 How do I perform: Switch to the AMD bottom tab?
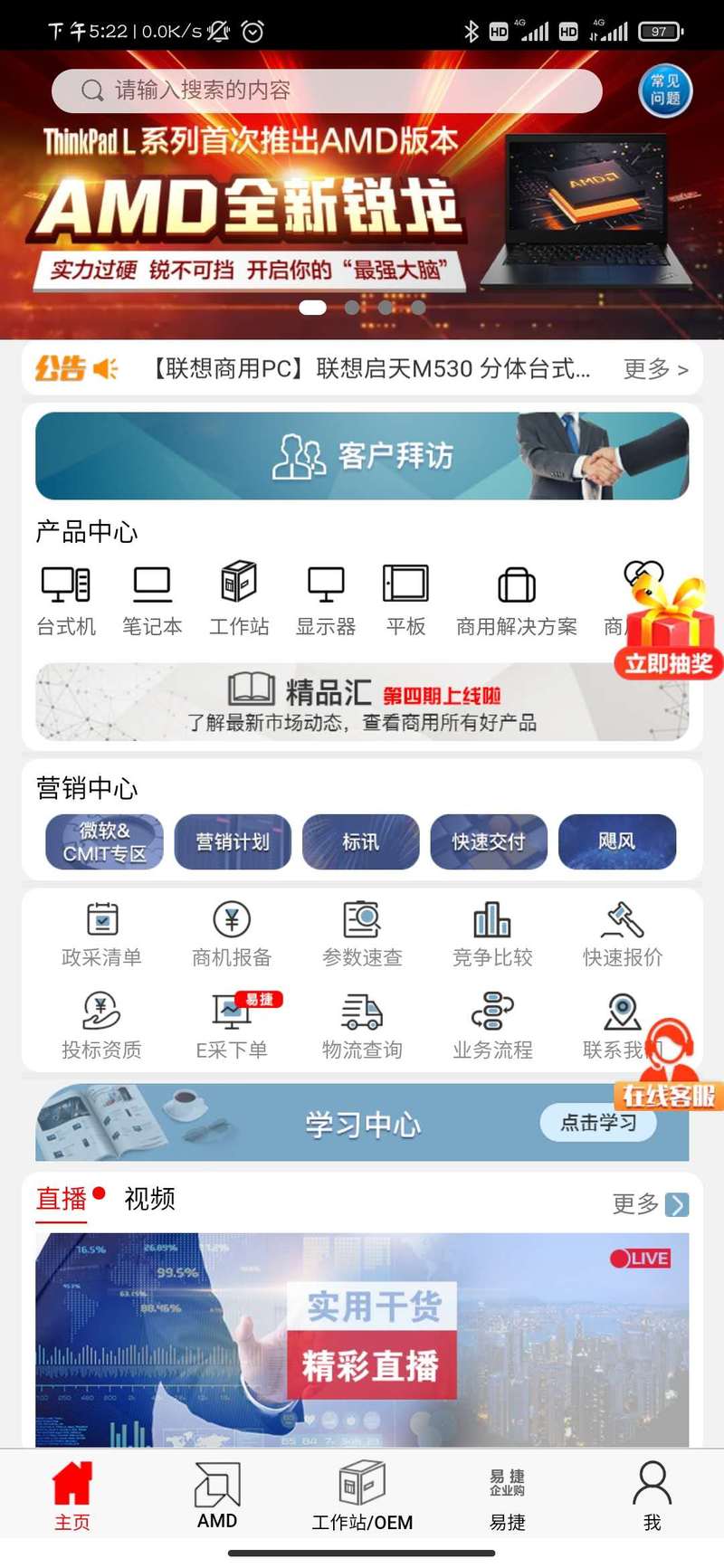pyautogui.click(x=217, y=1497)
